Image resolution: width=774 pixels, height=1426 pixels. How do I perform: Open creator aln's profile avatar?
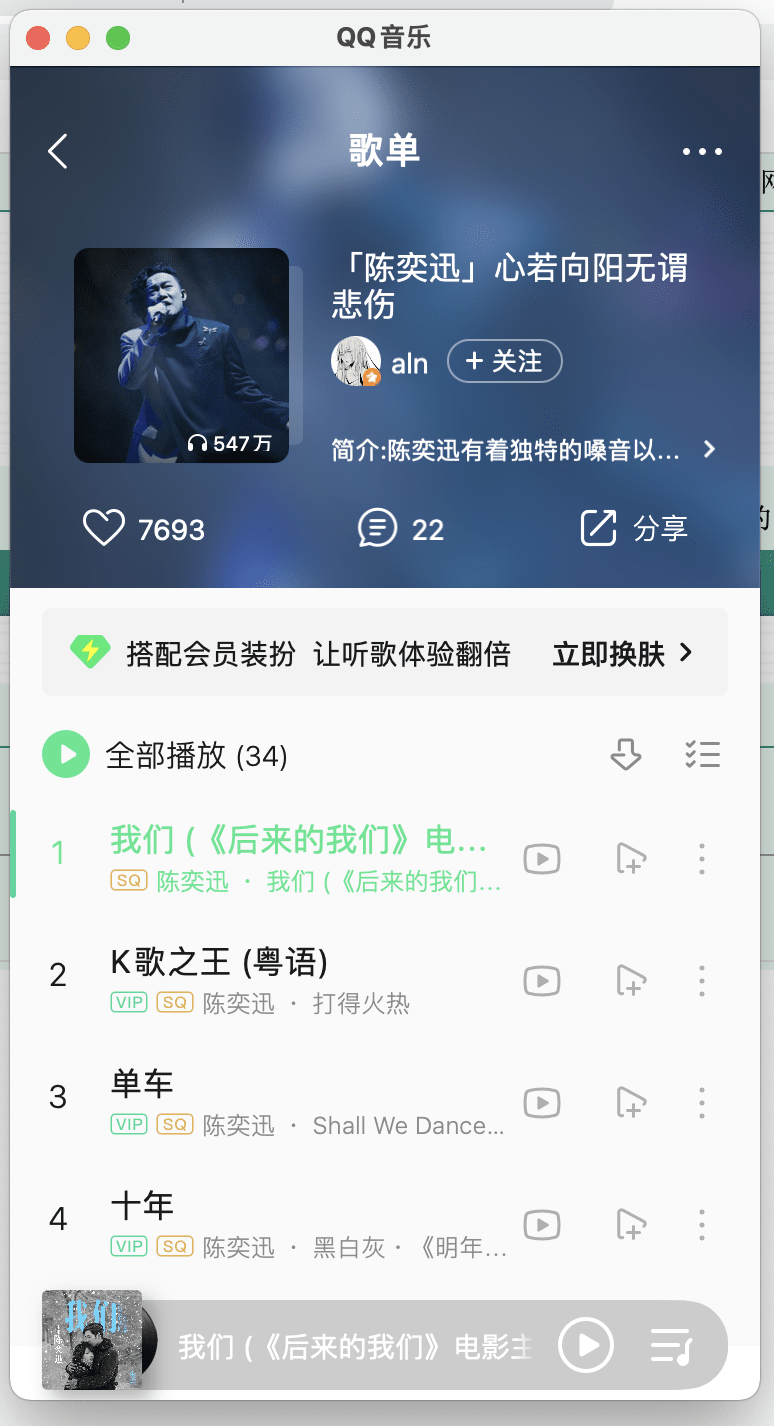click(x=355, y=361)
